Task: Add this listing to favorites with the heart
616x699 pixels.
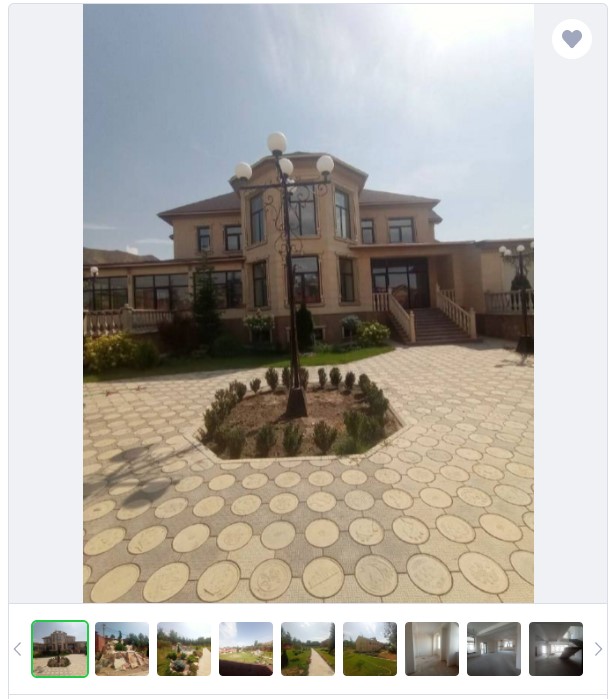Action: pos(572,39)
